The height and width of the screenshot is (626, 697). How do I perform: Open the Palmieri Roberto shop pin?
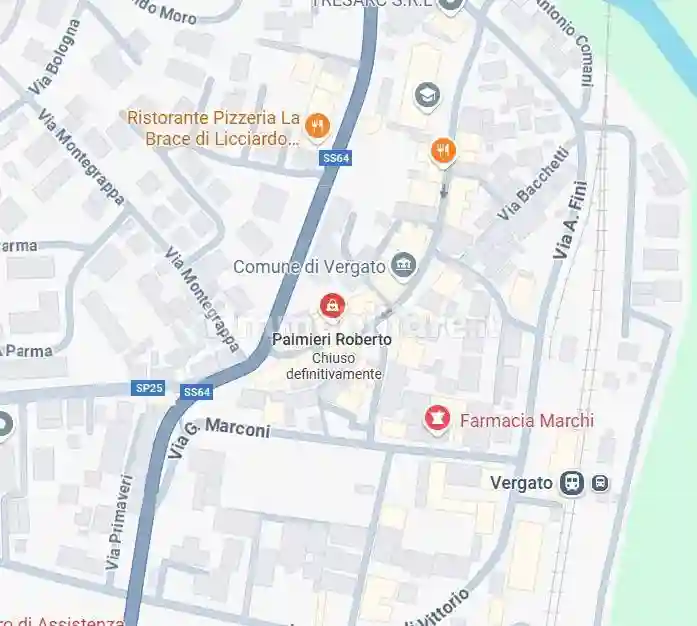click(x=330, y=305)
